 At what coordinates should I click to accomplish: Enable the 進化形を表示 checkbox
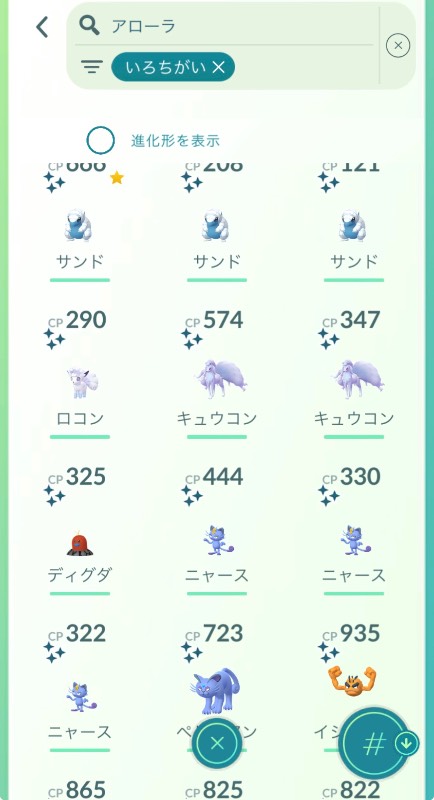[100, 140]
